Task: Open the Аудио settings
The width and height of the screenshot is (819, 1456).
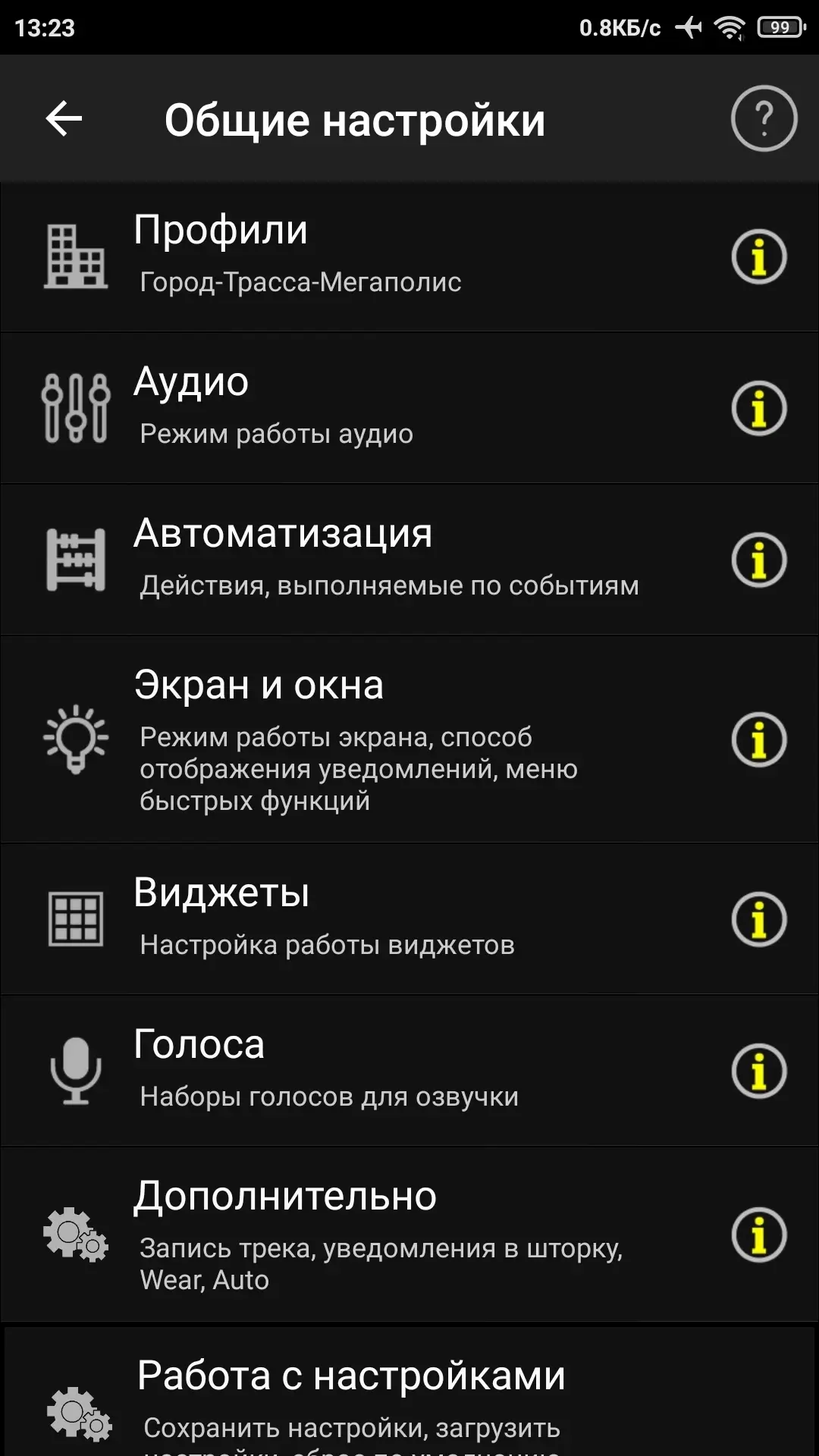Action: (409, 408)
